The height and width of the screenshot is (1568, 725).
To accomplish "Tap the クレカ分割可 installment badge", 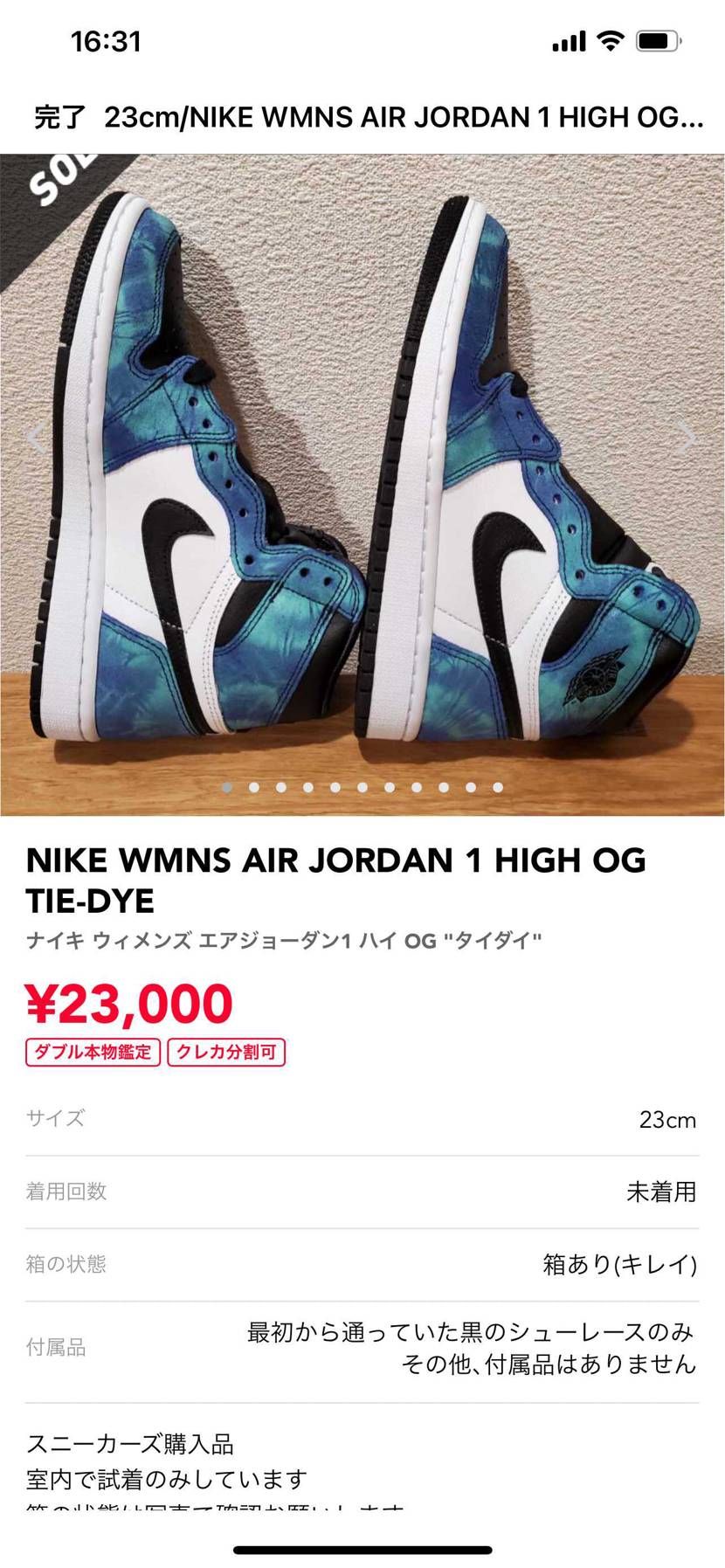I will [x=226, y=1052].
